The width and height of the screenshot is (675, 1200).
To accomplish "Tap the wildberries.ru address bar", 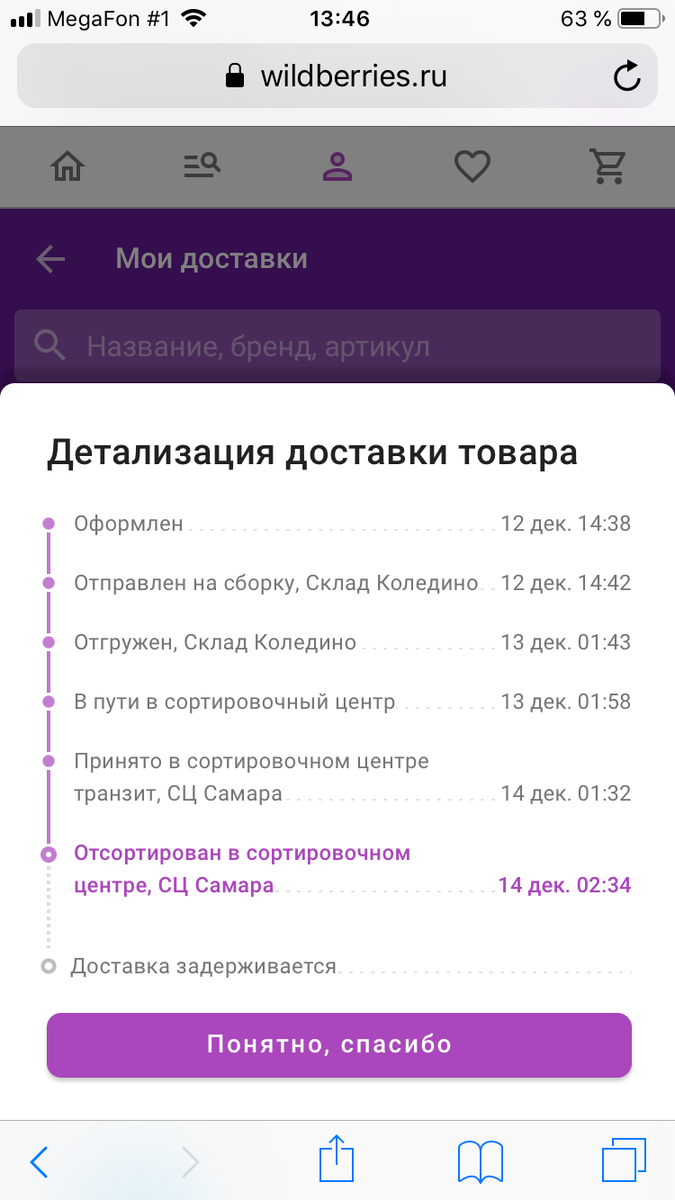I will [x=337, y=77].
